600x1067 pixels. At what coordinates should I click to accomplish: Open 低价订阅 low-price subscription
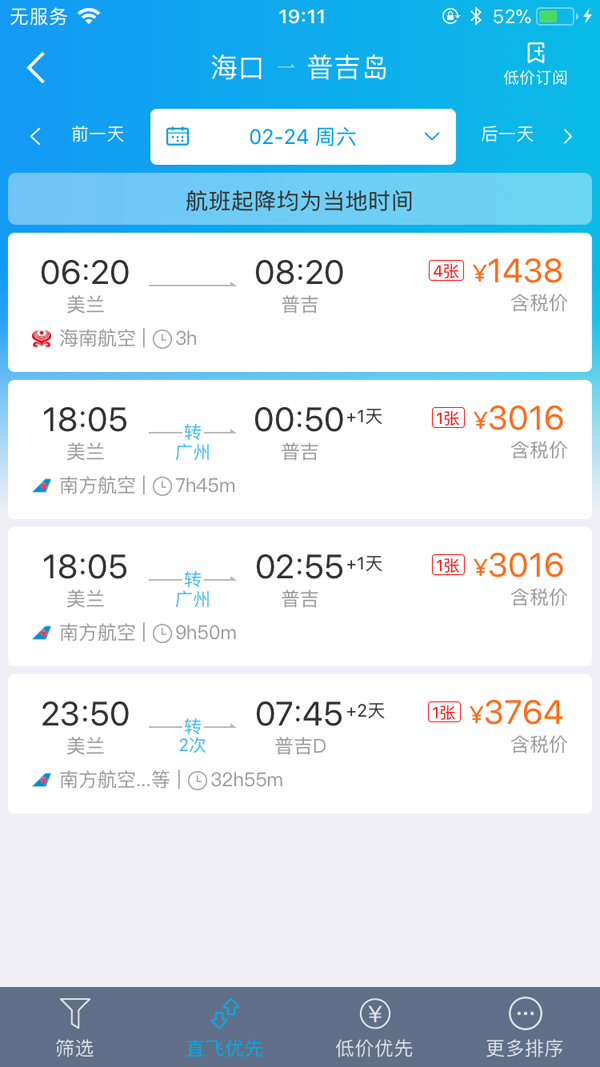tap(535, 64)
